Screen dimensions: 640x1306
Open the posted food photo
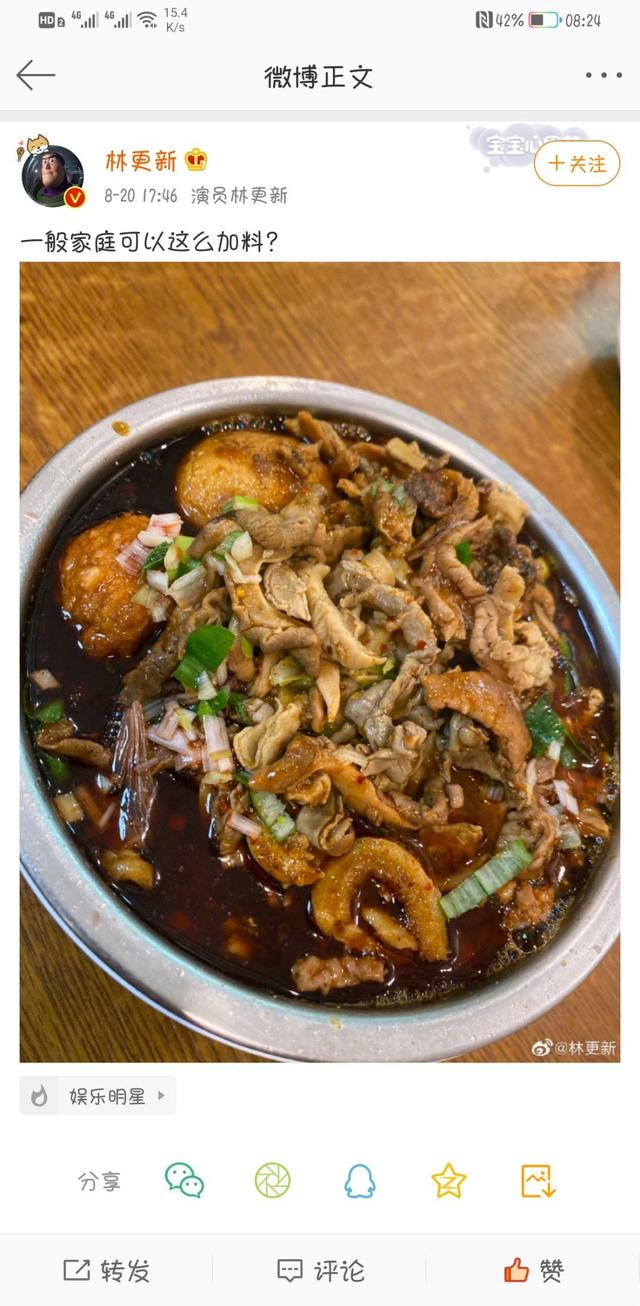pos(320,660)
